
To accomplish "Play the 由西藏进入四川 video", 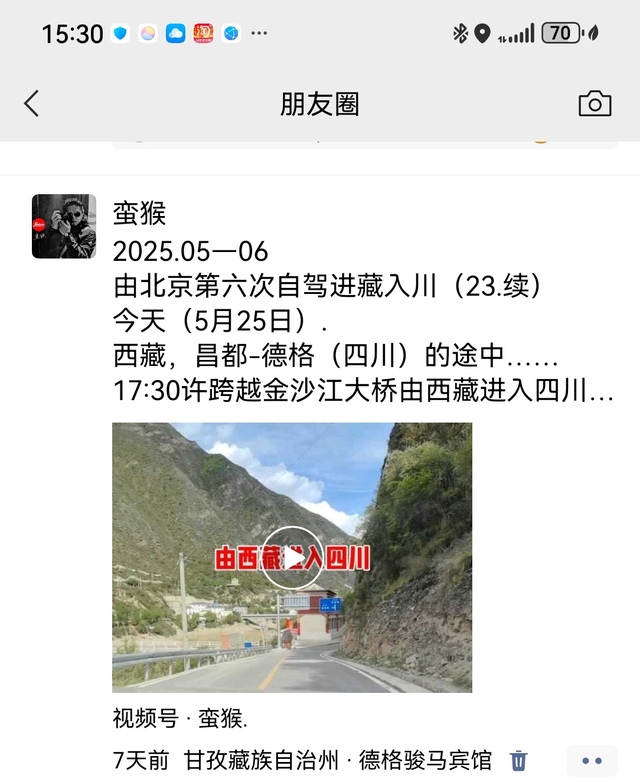I will (291, 558).
